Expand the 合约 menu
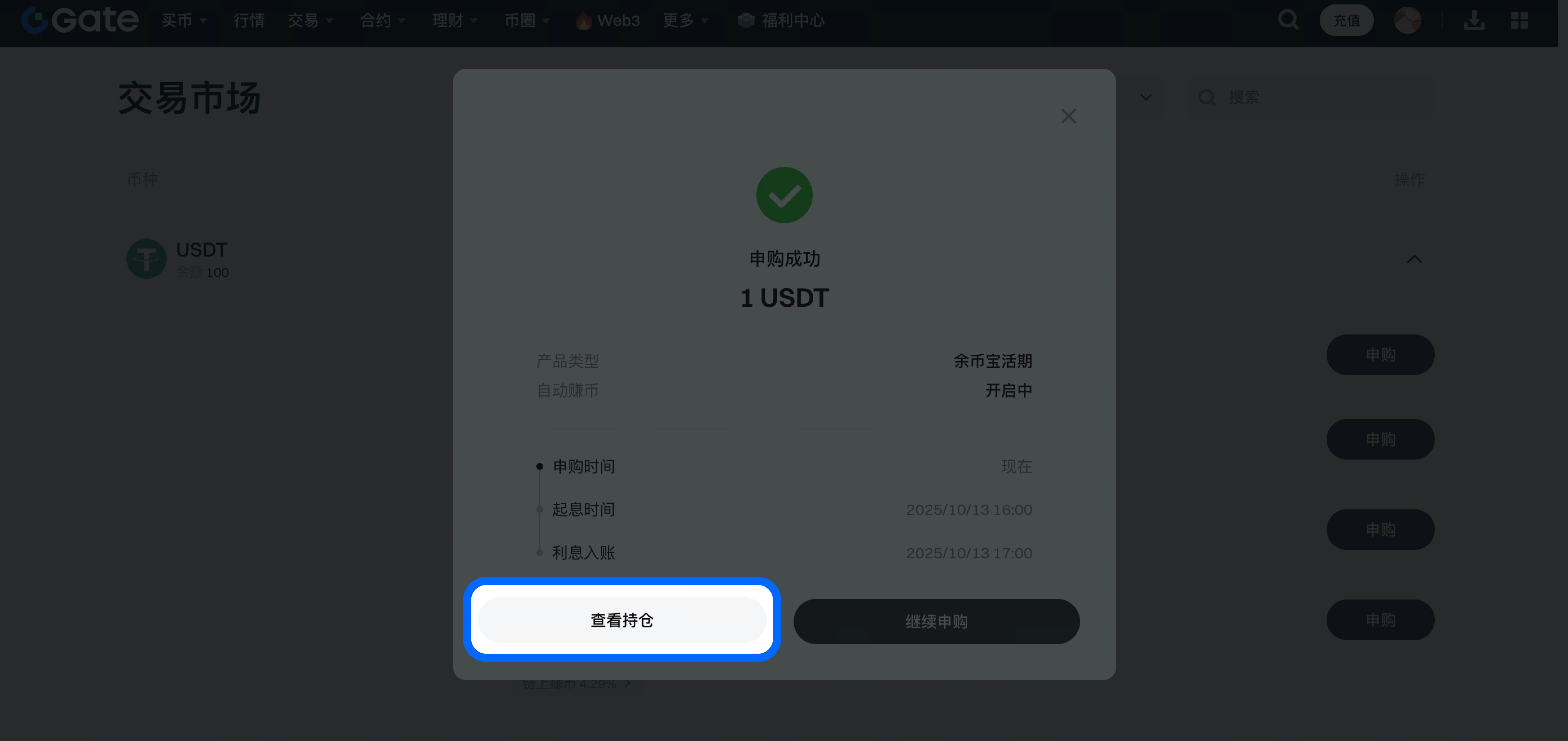The image size is (1568, 741). coord(382,21)
